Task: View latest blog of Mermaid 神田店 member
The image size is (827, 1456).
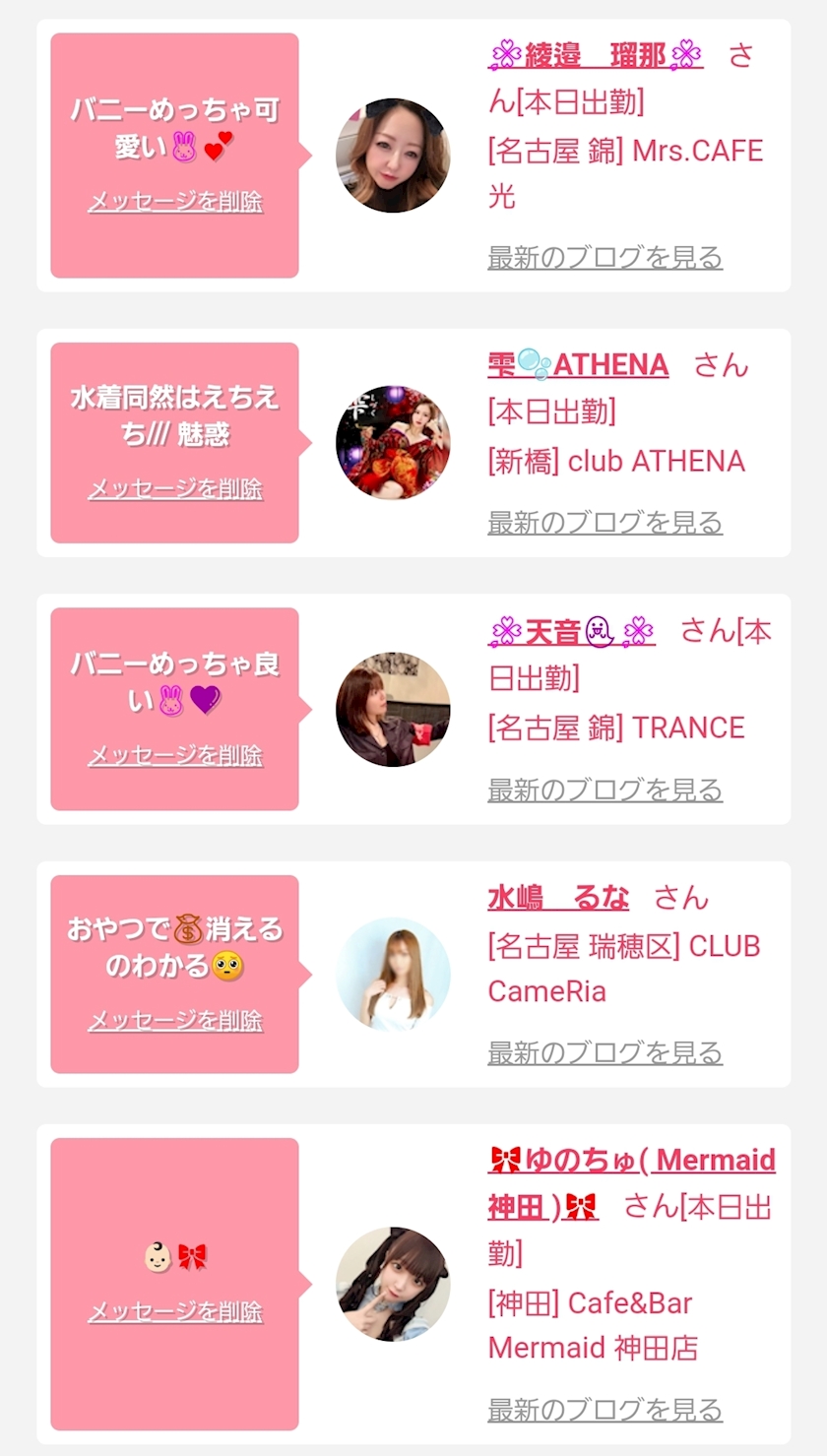Action: pos(604,1410)
